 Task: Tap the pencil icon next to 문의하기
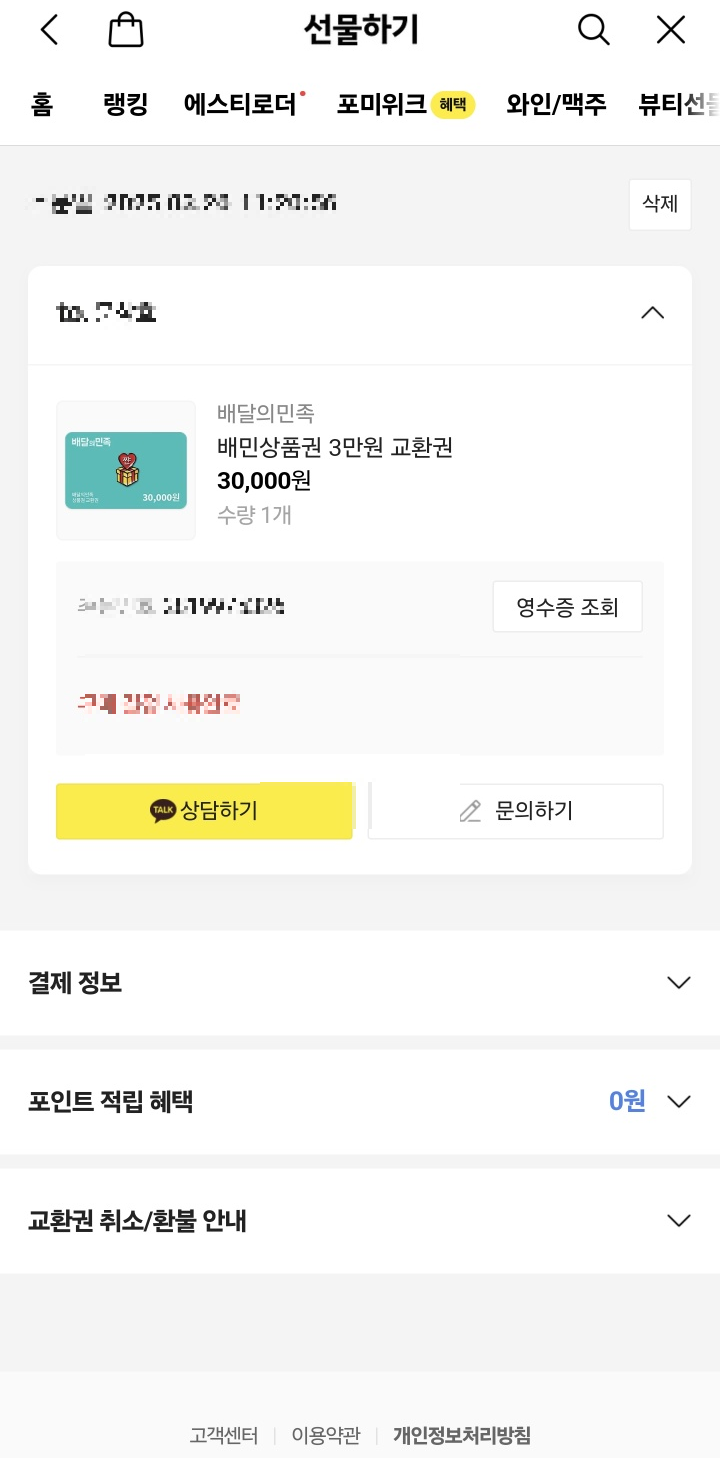coord(470,810)
